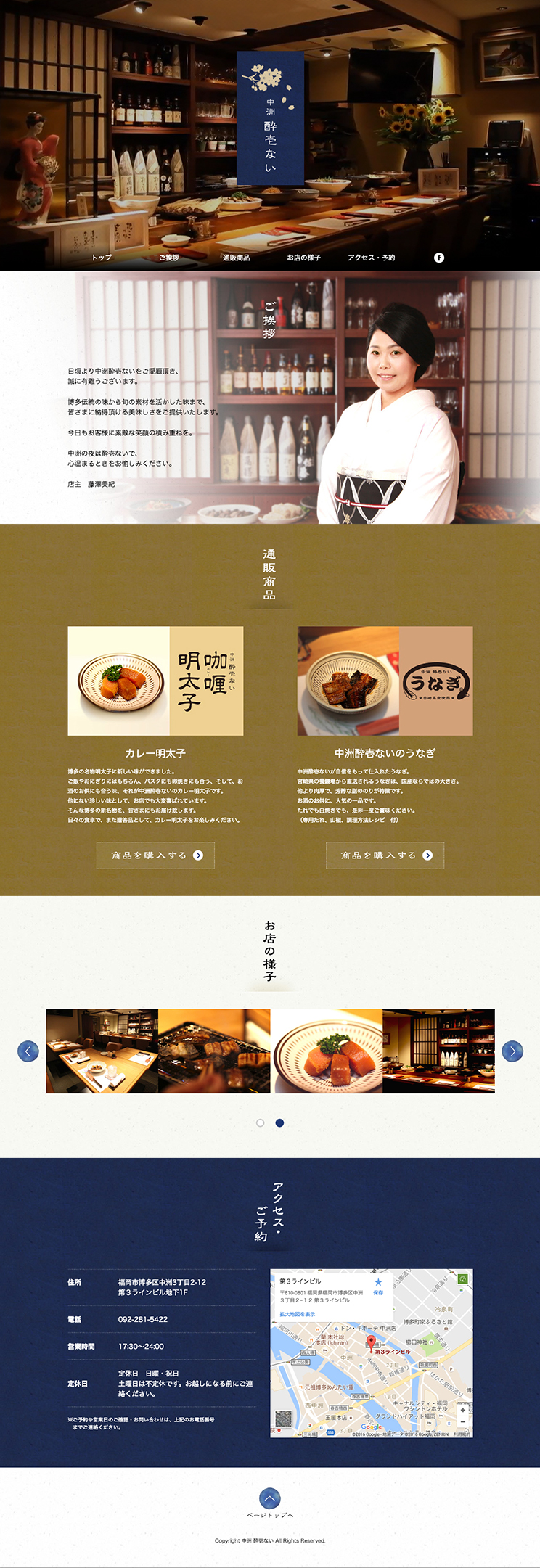The image size is (540, 1568).
Task: Open the トップ navigation link
Action: click(x=102, y=258)
